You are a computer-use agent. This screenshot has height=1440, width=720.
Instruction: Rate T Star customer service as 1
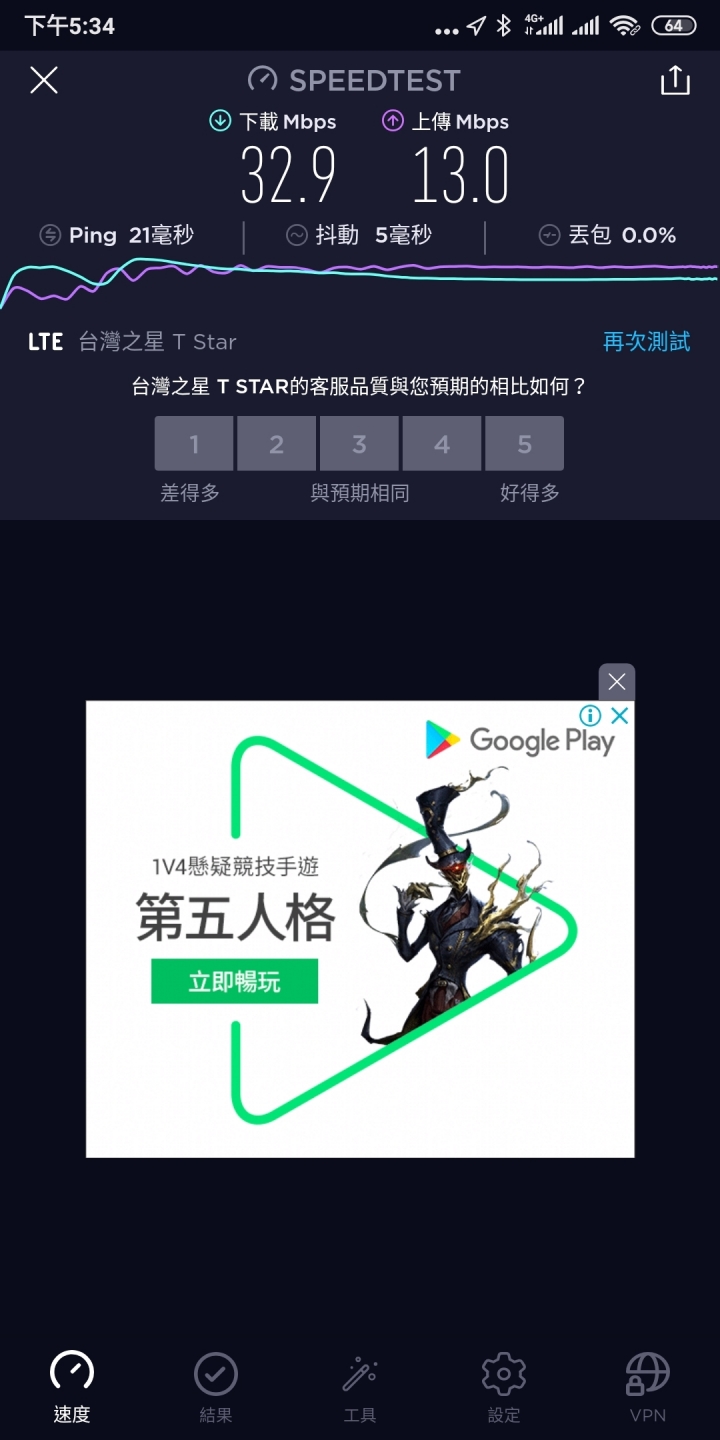click(194, 444)
